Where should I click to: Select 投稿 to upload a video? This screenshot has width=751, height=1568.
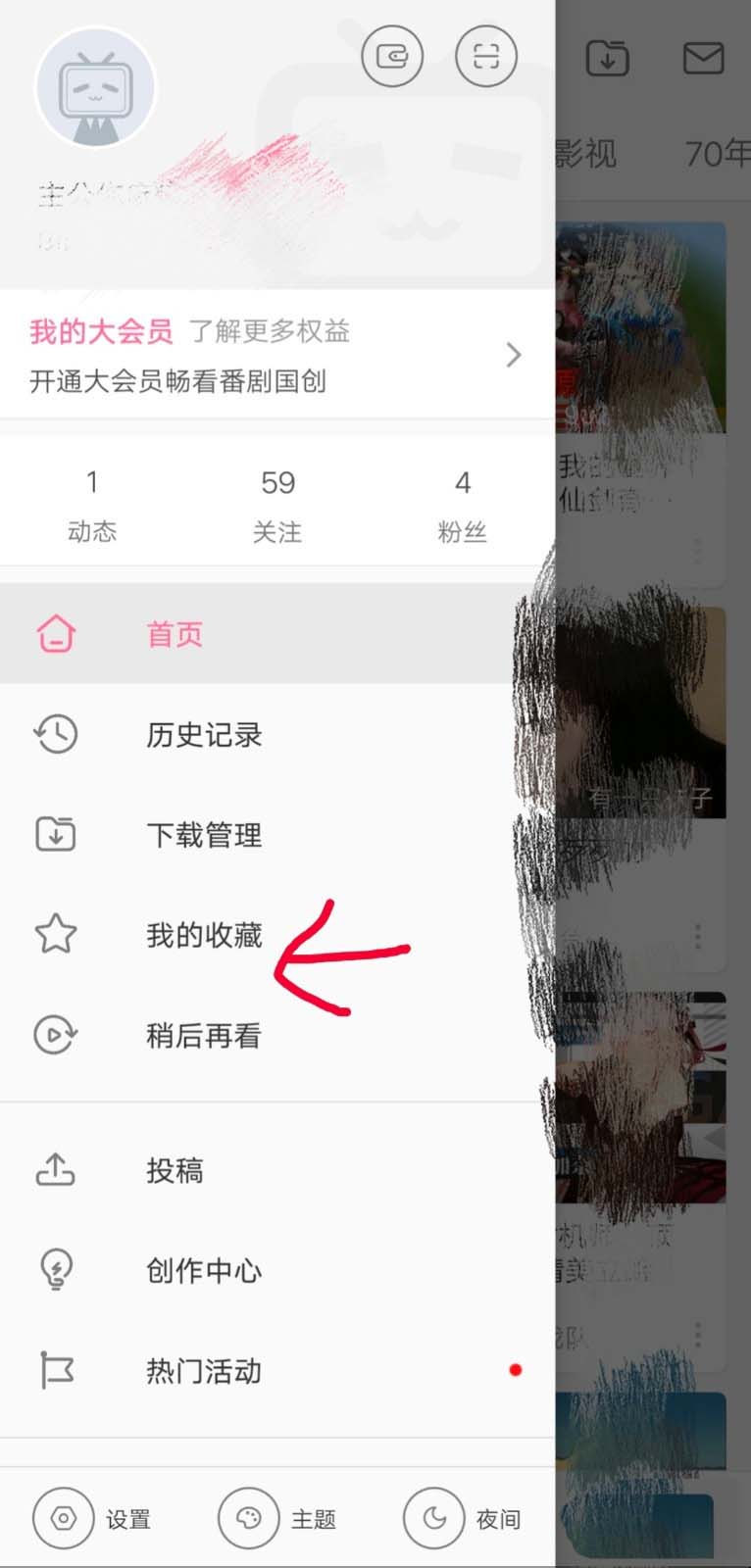point(175,1170)
